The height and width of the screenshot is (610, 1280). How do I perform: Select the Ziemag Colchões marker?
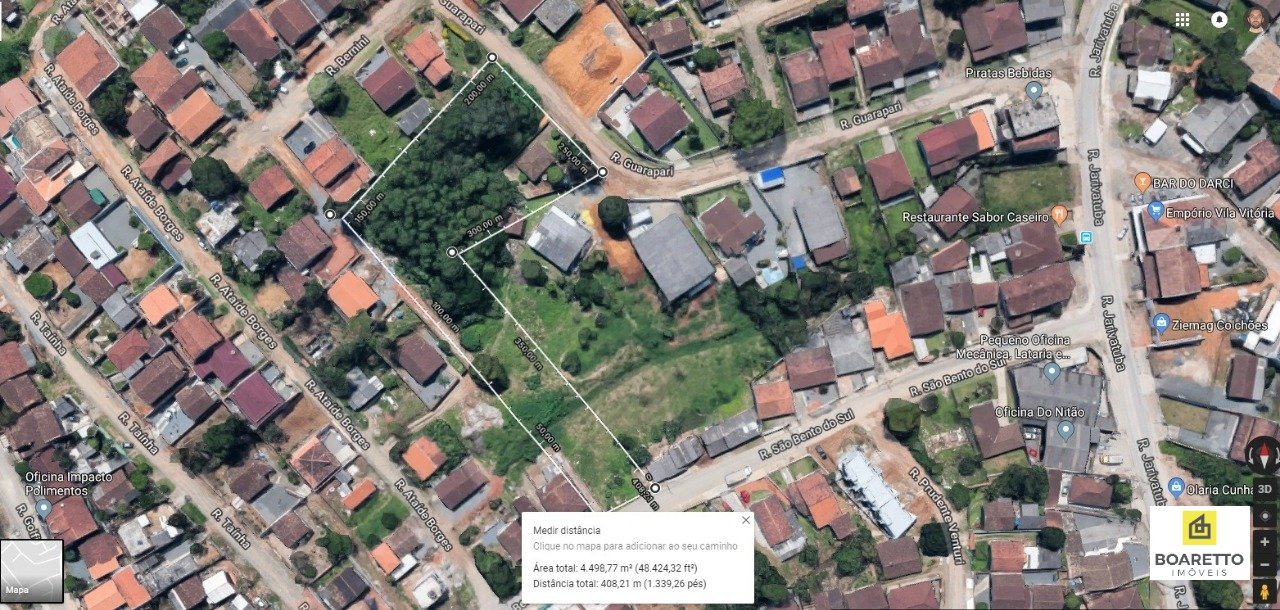(x=1161, y=323)
